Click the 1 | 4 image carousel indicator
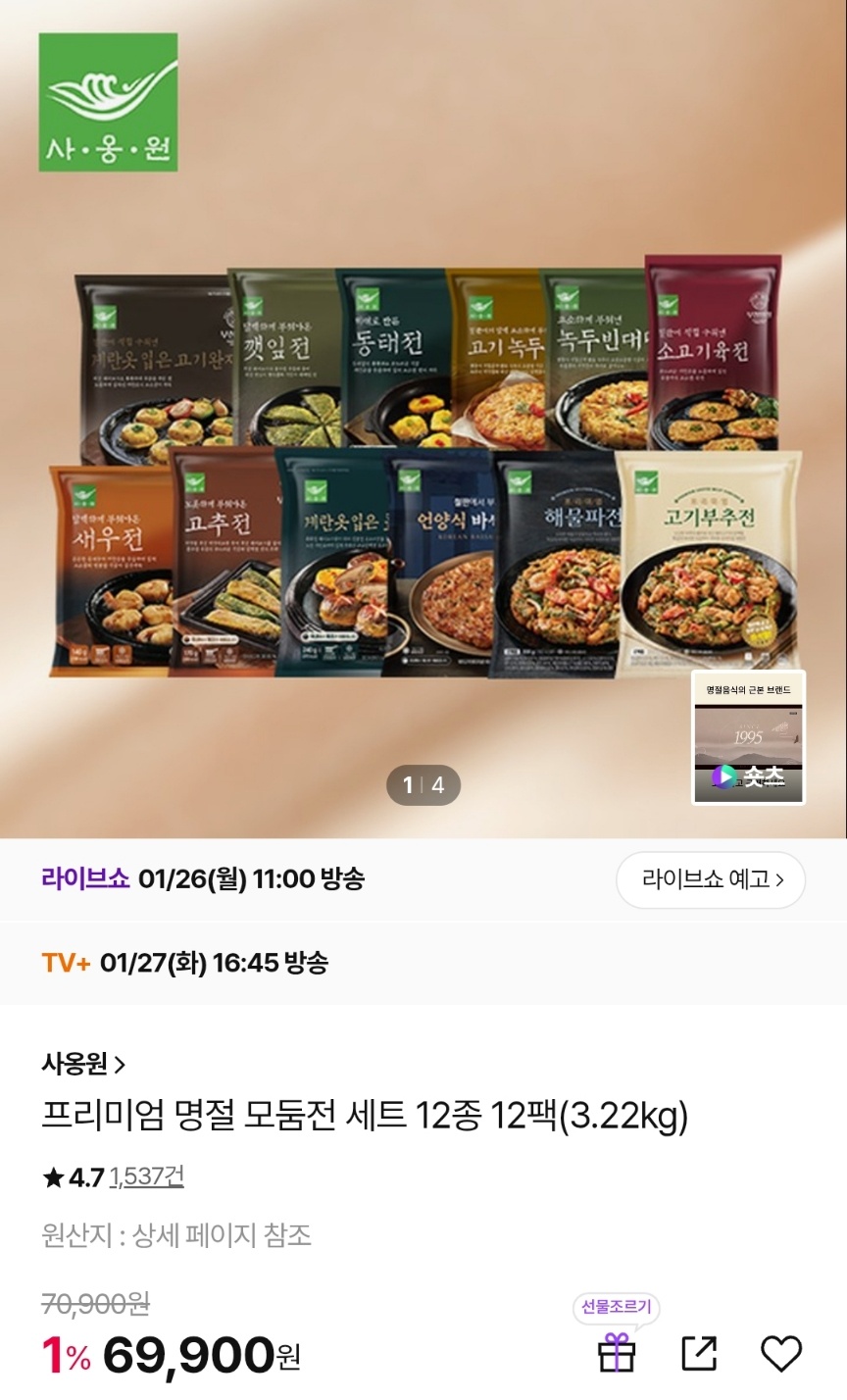The image size is (847, 1400). [x=423, y=784]
